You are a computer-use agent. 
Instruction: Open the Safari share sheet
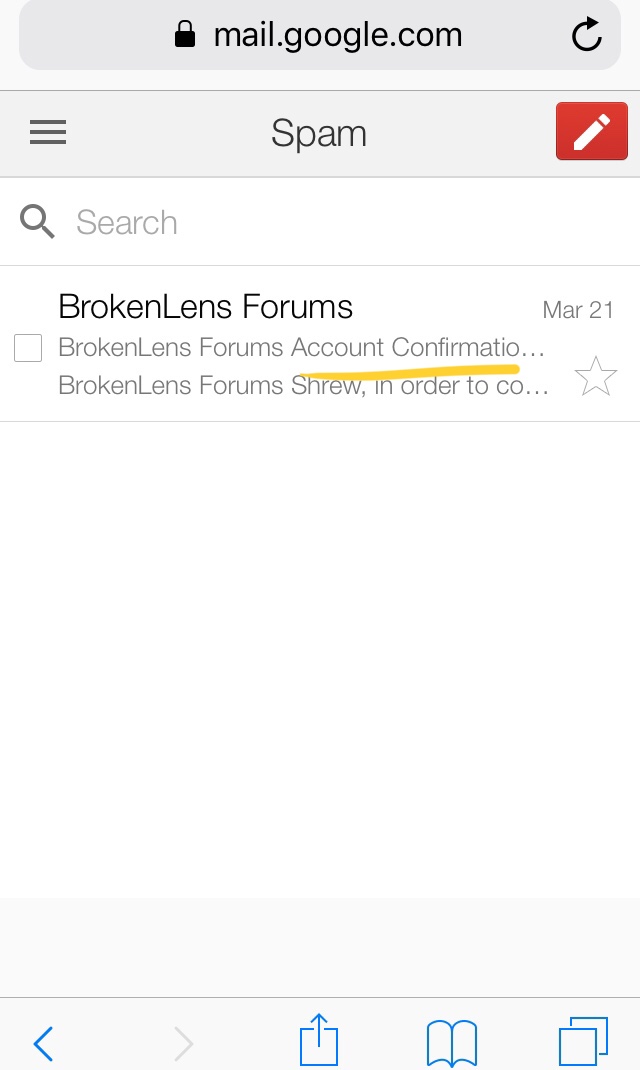tap(319, 1040)
